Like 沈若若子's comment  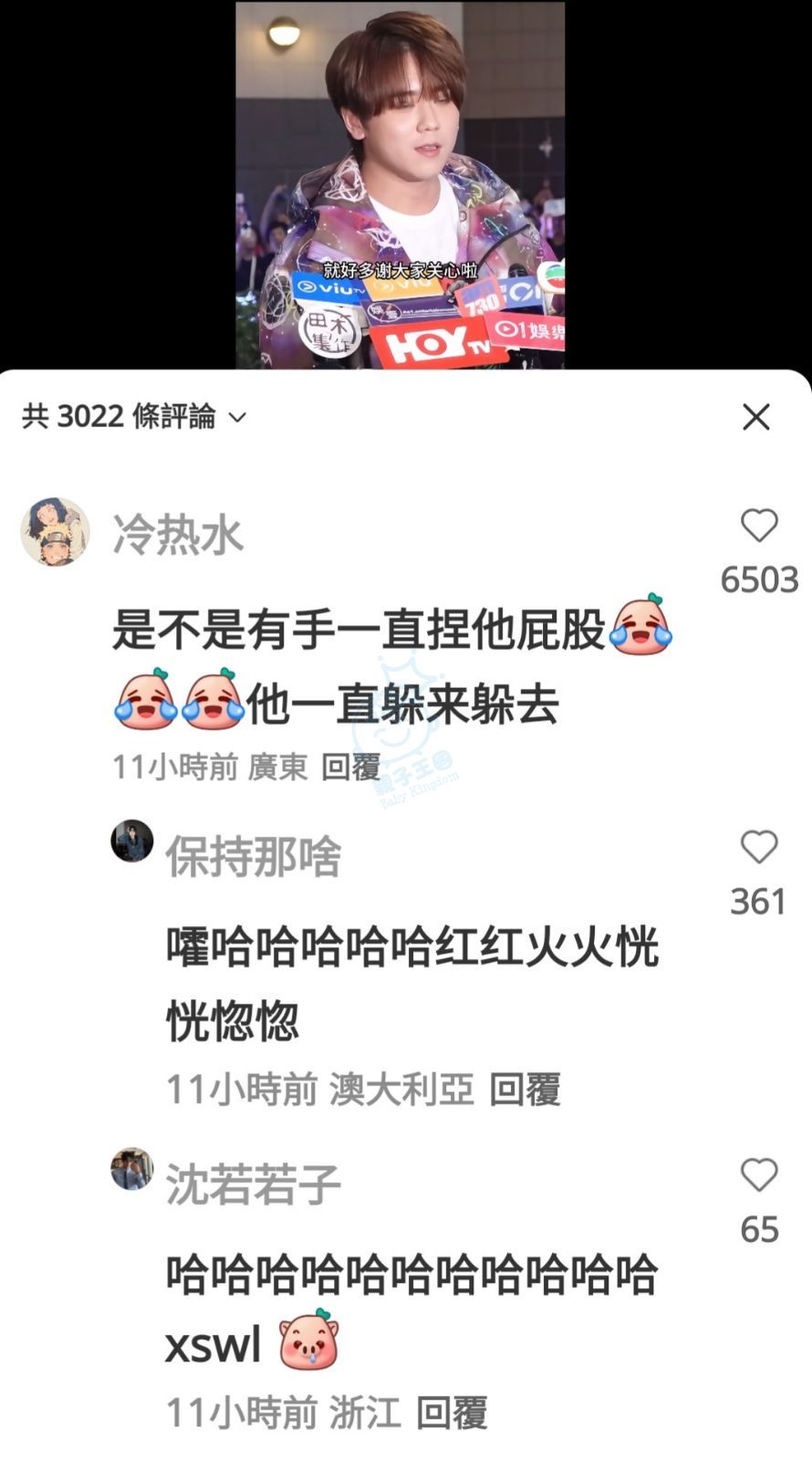tap(758, 1175)
